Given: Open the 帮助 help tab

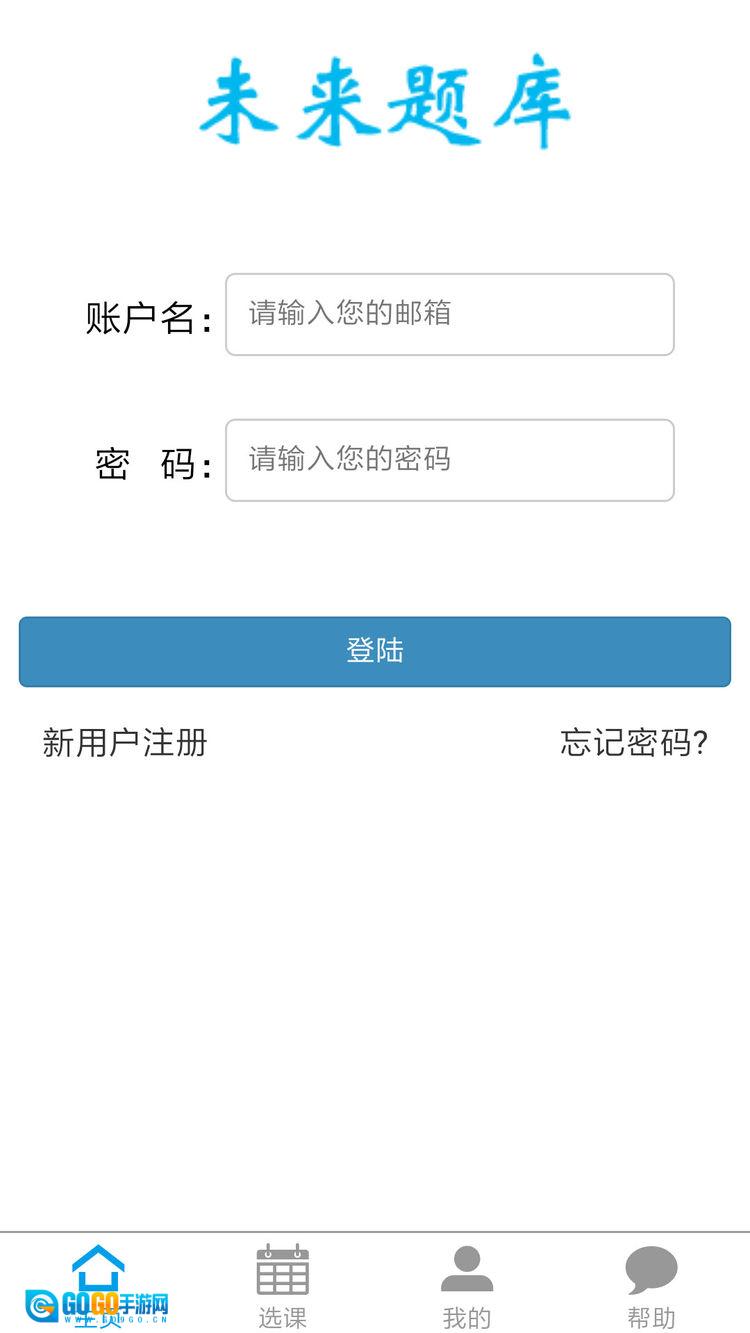Looking at the screenshot, I should click(651, 1287).
